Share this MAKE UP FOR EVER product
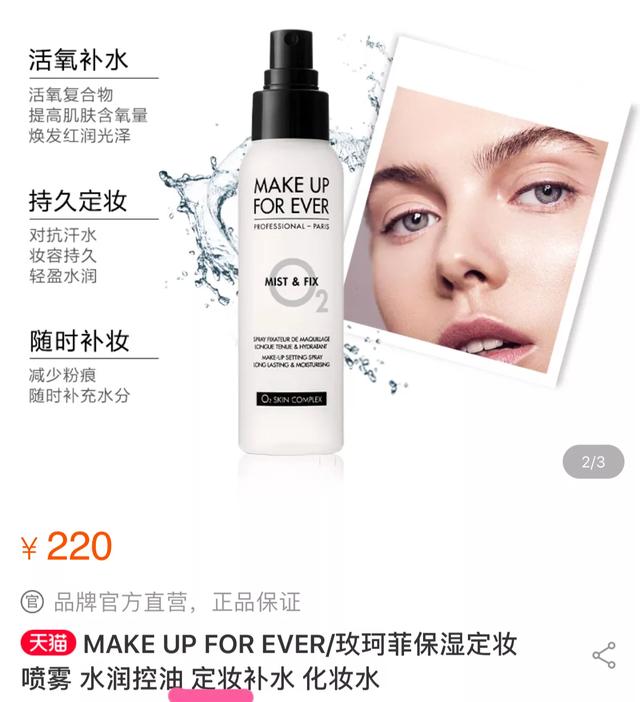 click(603, 656)
